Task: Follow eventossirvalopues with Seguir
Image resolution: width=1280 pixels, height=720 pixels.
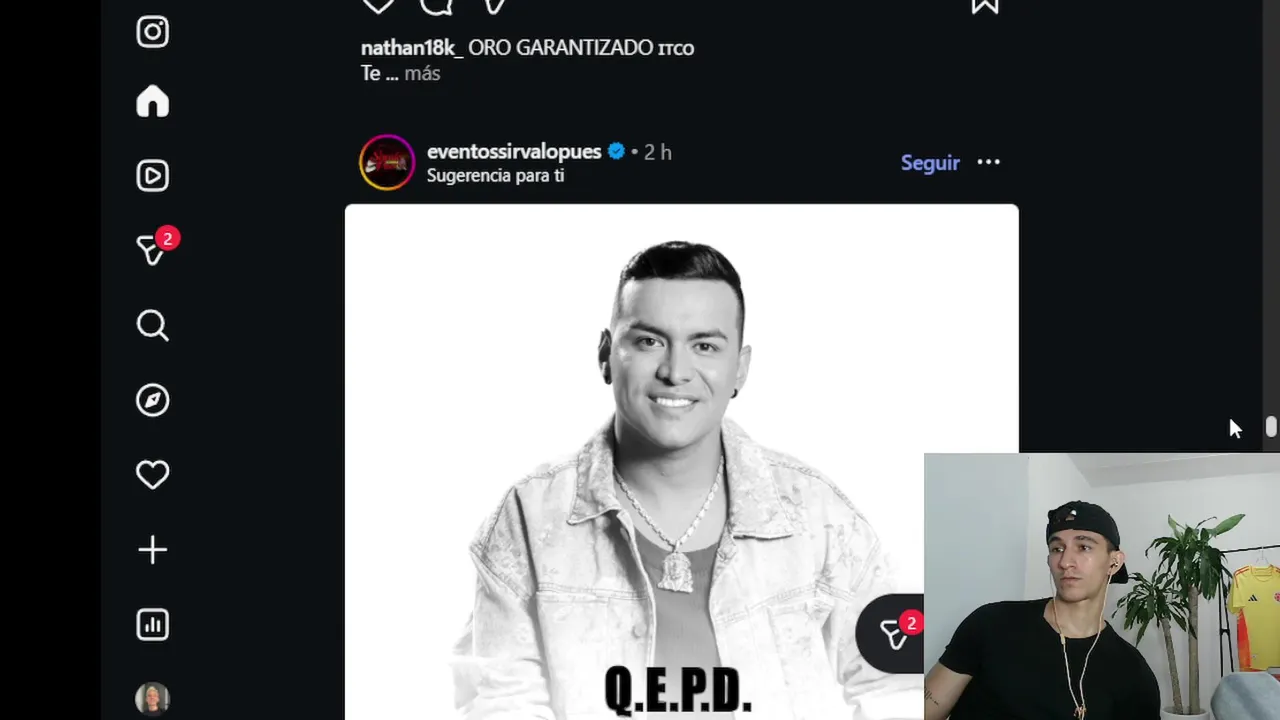Action: pyautogui.click(x=929, y=163)
